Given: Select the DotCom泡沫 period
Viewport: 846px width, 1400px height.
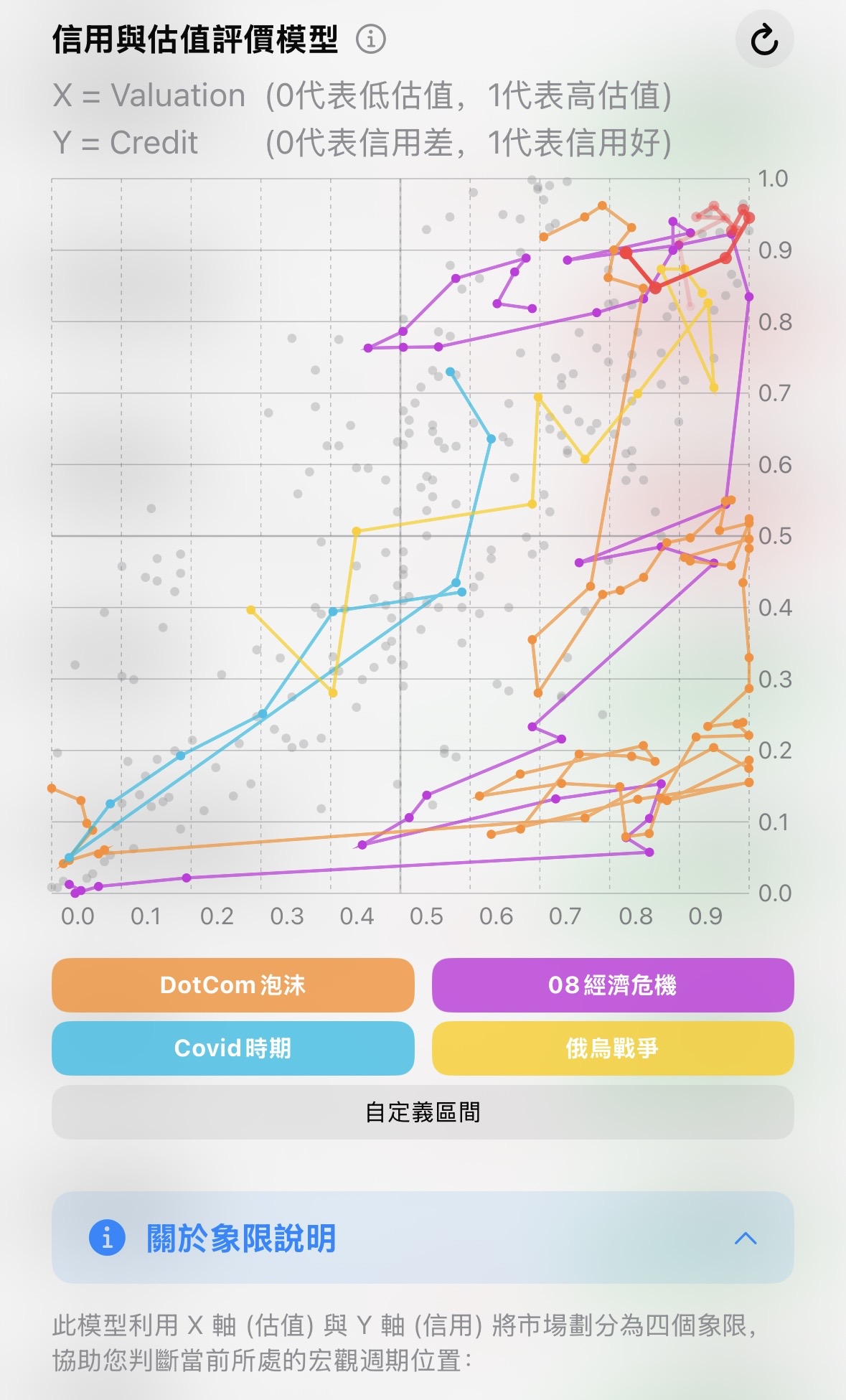Looking at the screenshot, I should (x=233, y=985).
